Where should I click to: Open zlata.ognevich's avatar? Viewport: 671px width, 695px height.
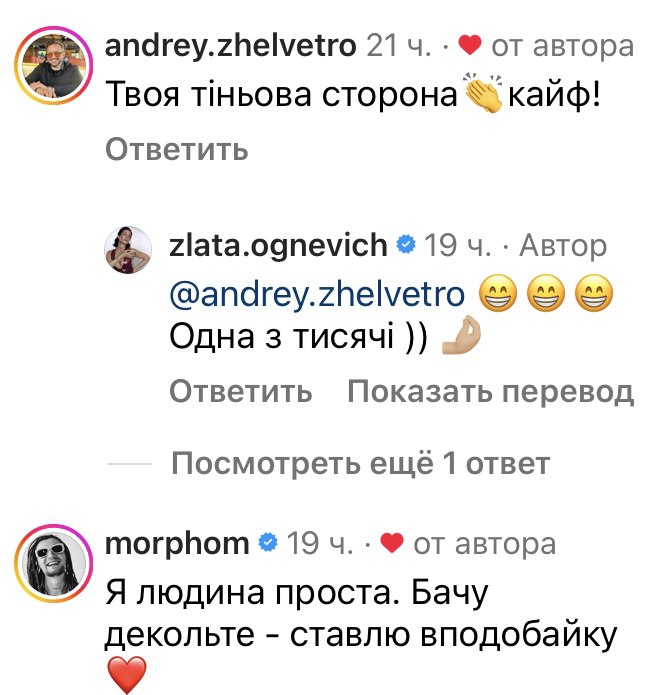point(128,249)
